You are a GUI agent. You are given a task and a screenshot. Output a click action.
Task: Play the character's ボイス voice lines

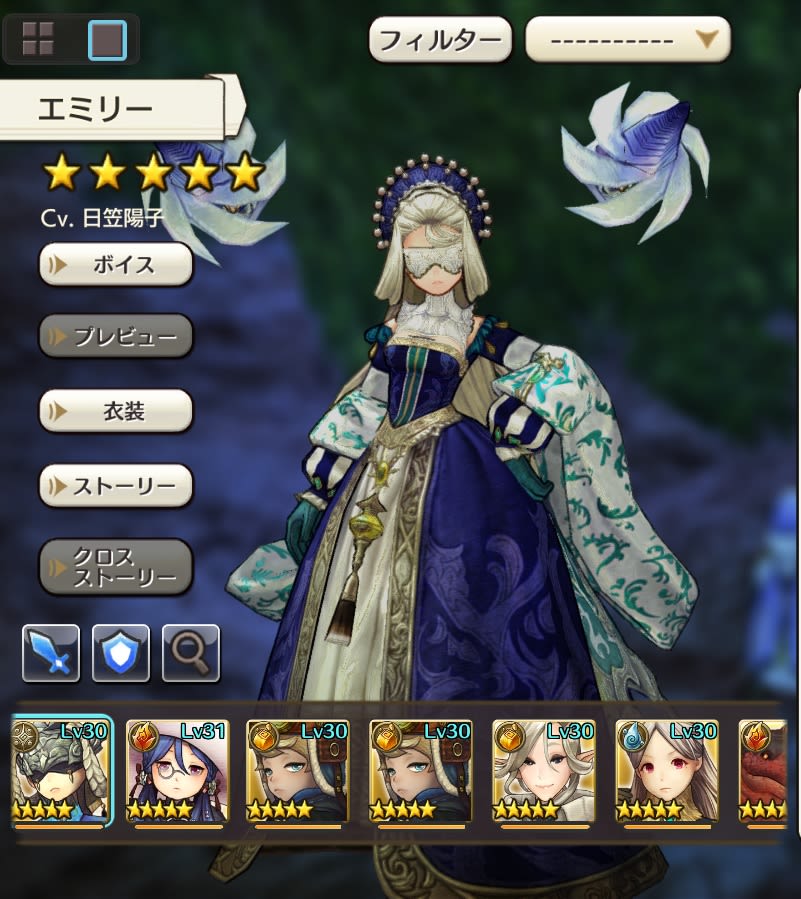[116, 264]
